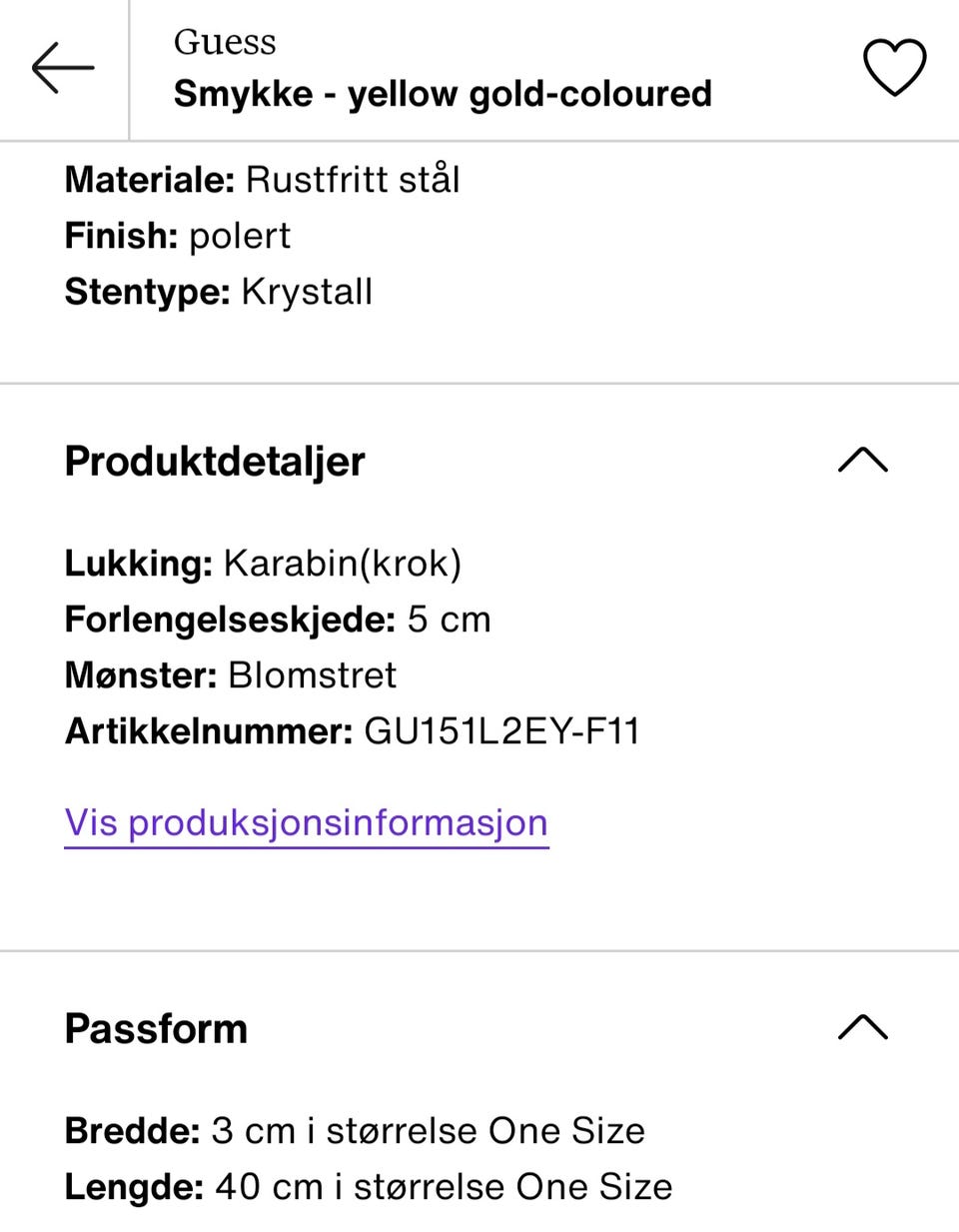The image size is (959, 1232).
Task: Hit the back chevron in top-left corner
Action: [x=62, y=68]
